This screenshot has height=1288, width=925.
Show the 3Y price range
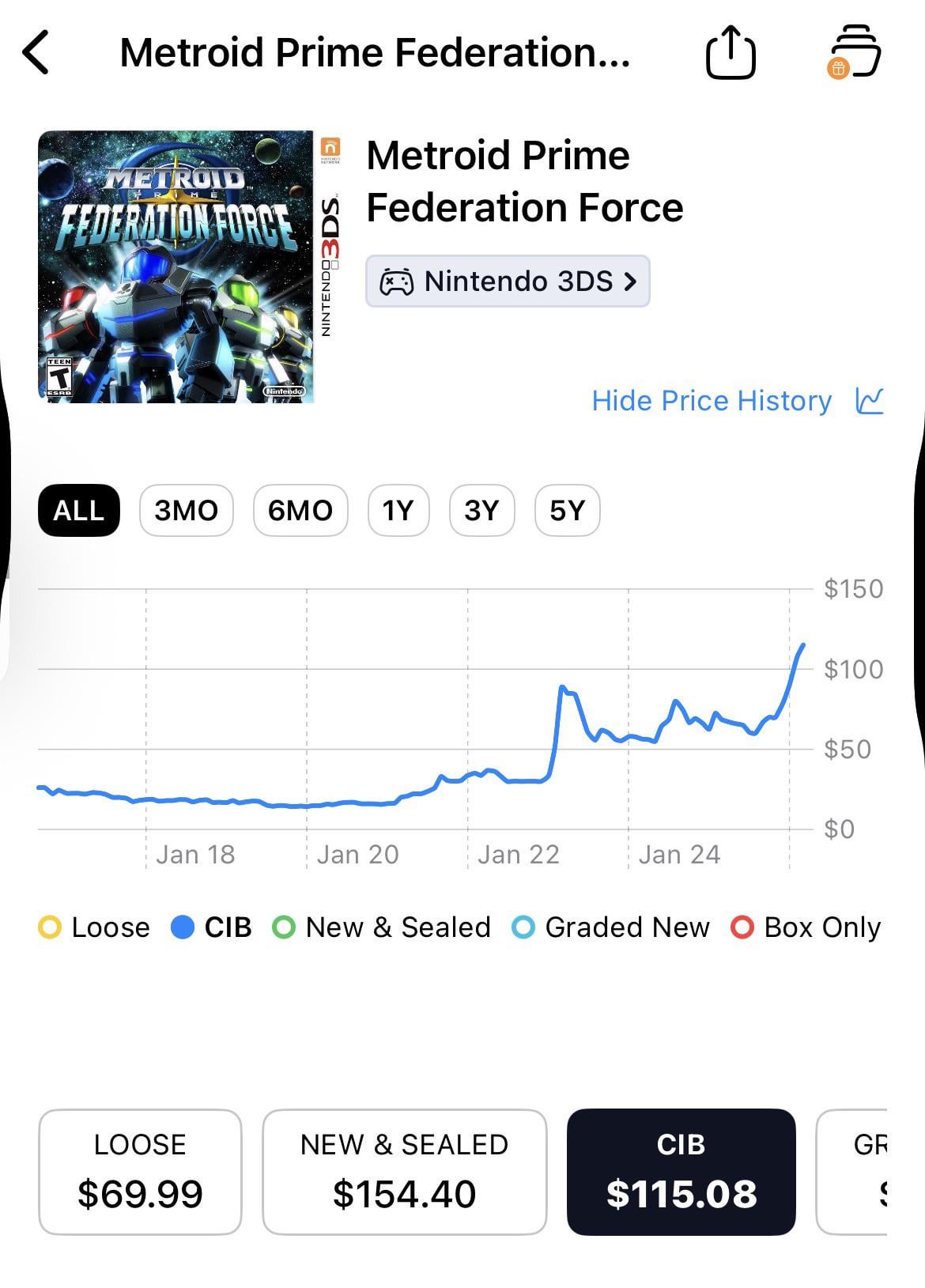tap(481, 511)
